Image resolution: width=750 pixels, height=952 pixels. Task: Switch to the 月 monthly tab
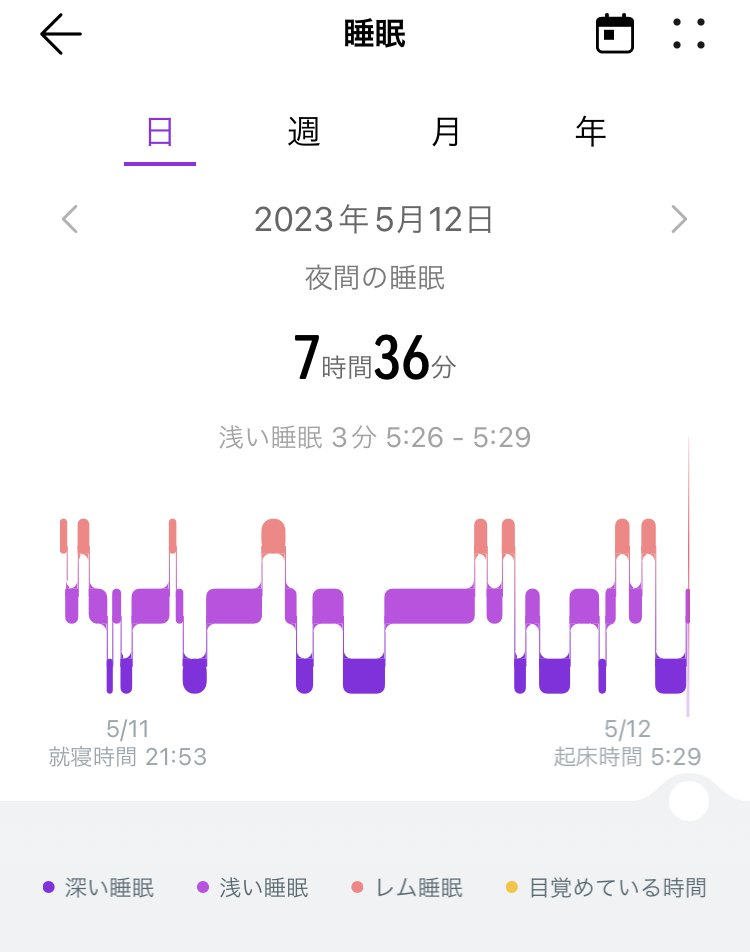click(x=446, y=132)
